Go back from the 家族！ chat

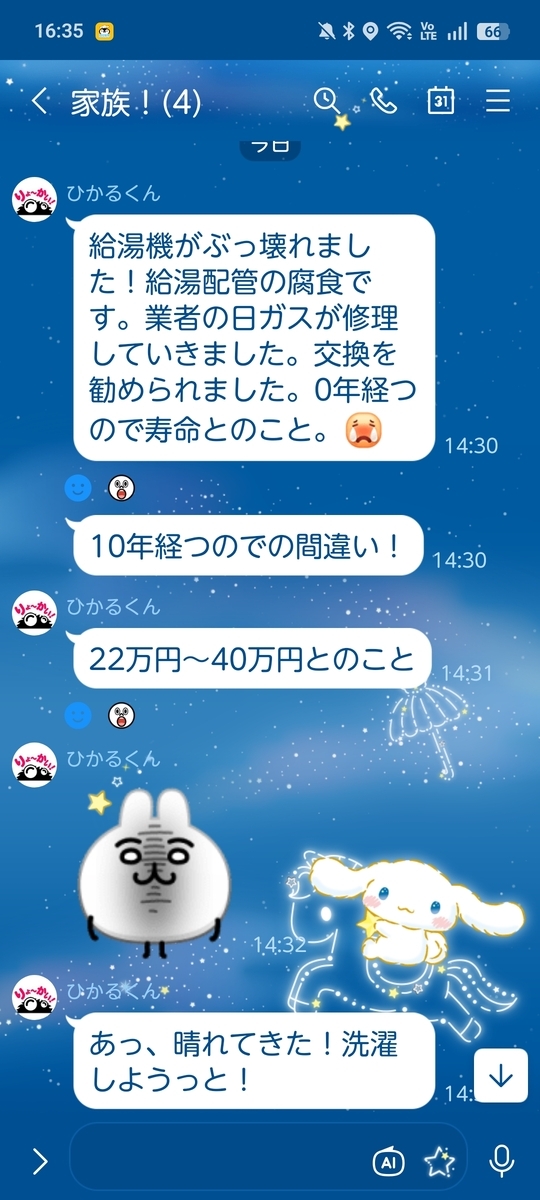39,101
